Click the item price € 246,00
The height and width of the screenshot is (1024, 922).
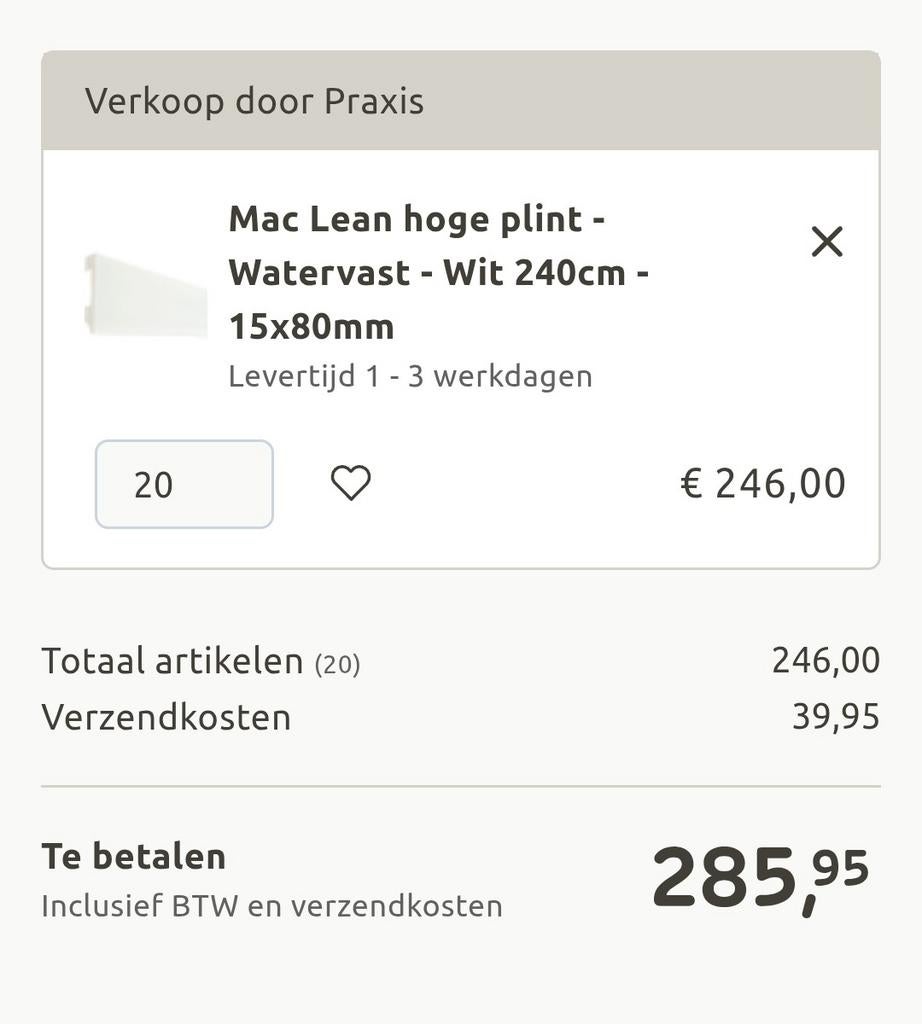pos(763,482)
